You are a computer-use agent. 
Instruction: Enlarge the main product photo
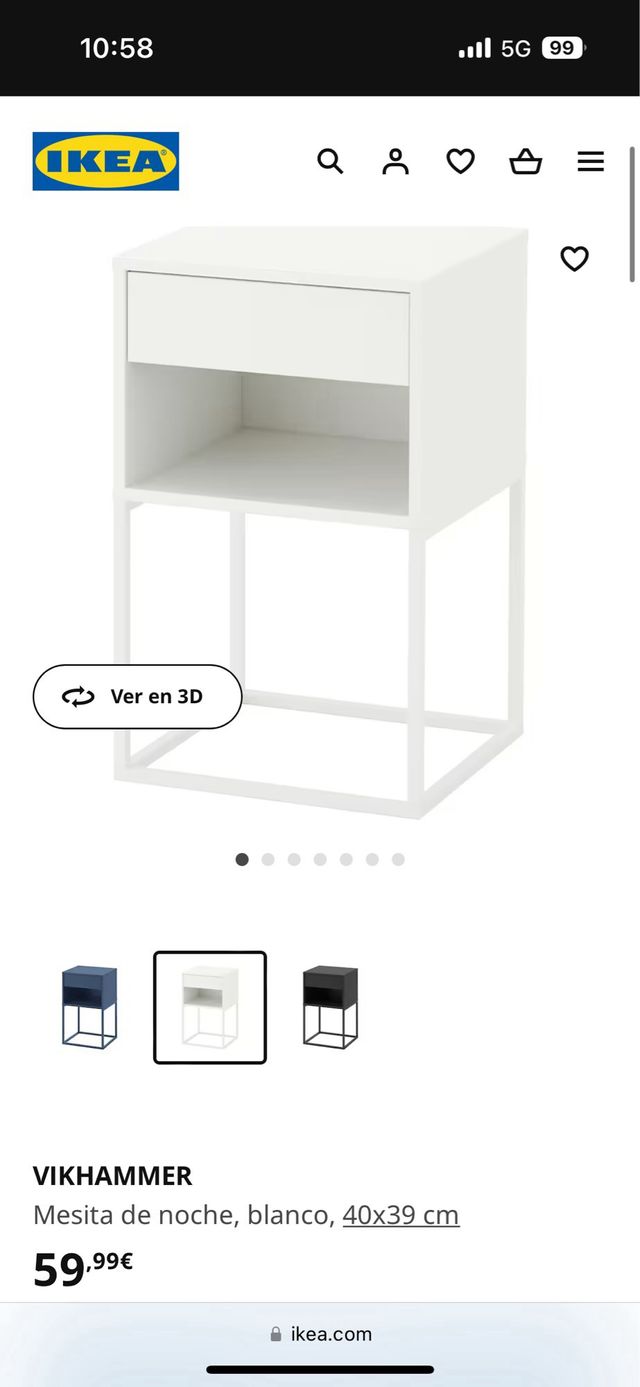(x=320, y=520)
